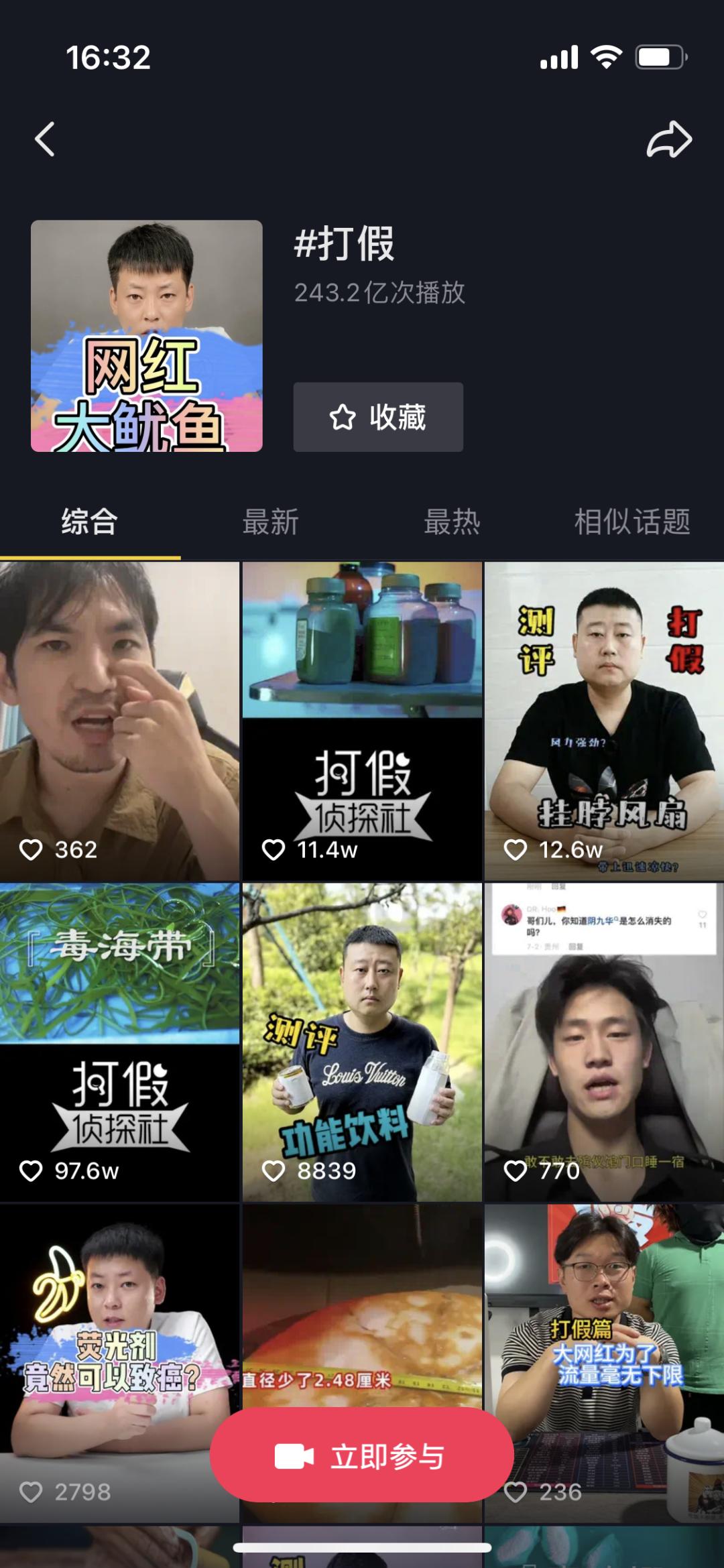Image resolution: width=724 pixels, height=1568 pixels.
Task: Open the 网红大鱿鱼 topic cover image
Action: click(146, 336)
